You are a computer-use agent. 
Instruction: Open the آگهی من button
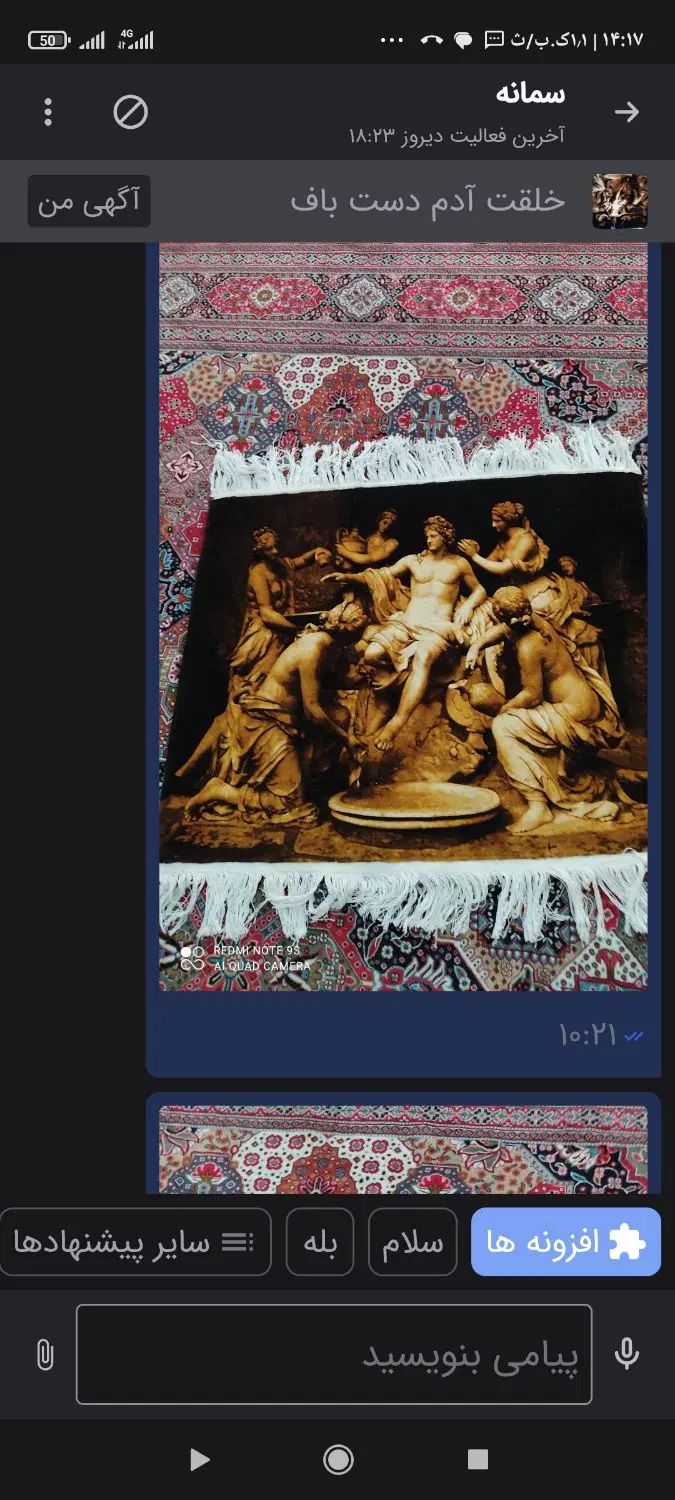[89, 201]
